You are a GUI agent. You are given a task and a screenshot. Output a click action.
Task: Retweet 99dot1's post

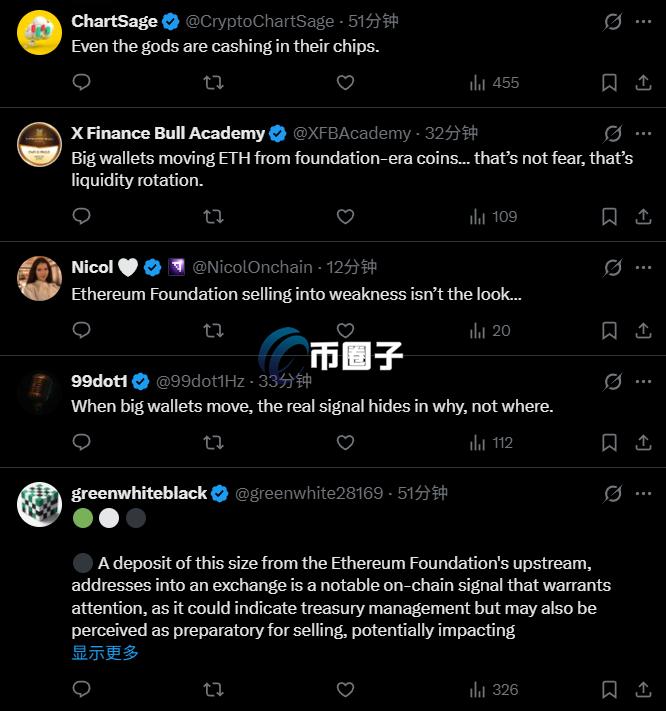[213, 442]
